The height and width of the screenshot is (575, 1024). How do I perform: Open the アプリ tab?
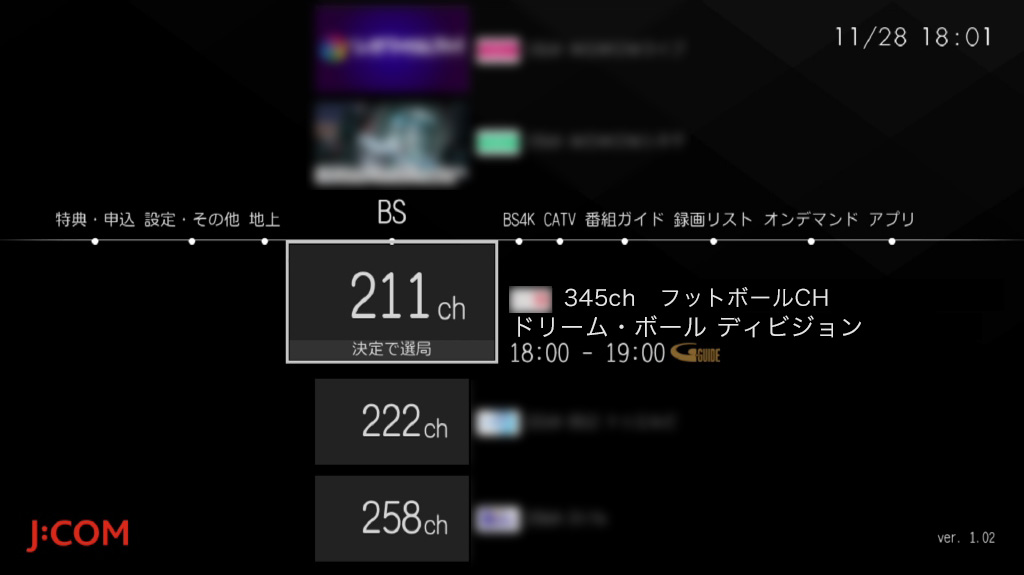click(x=891, y=220)
